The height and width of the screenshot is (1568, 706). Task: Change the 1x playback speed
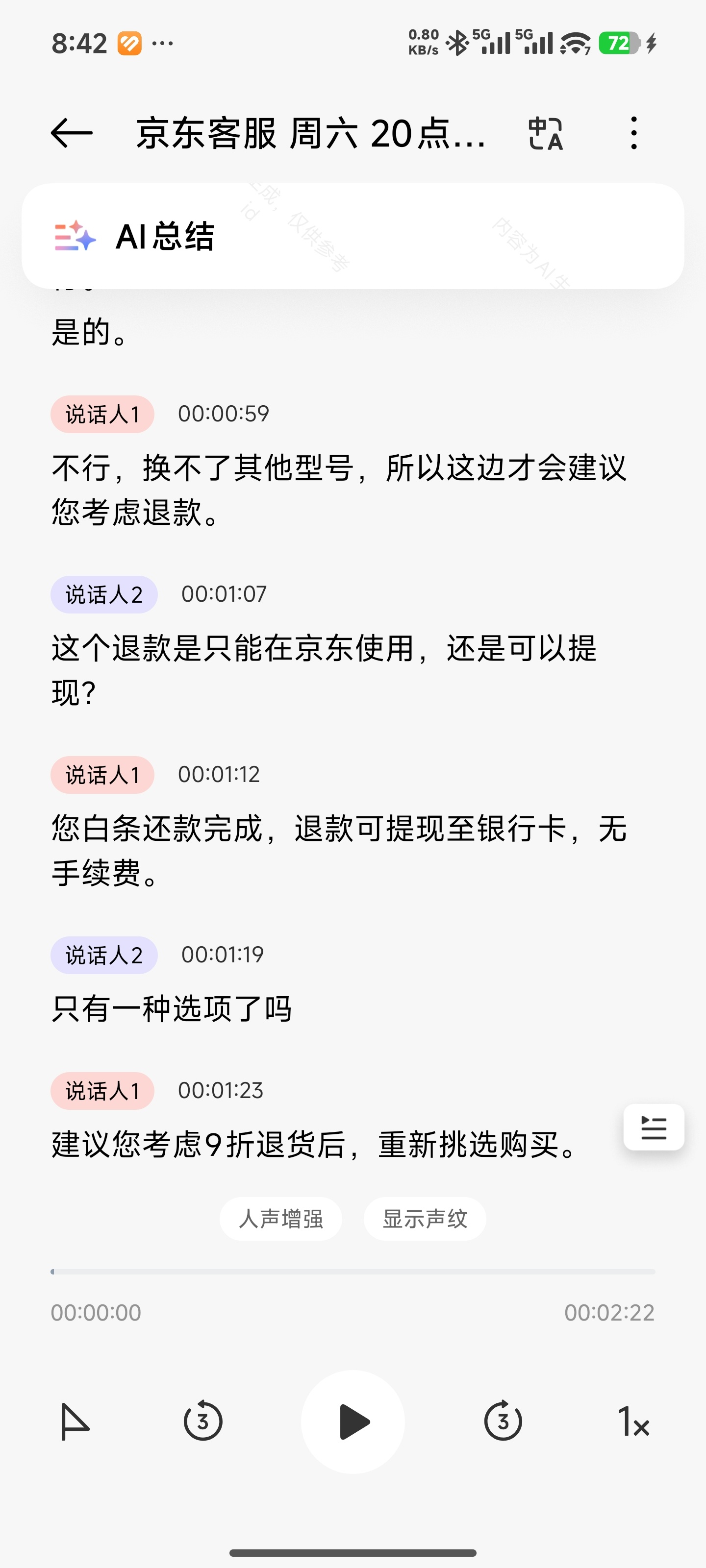click(634, 1422)
